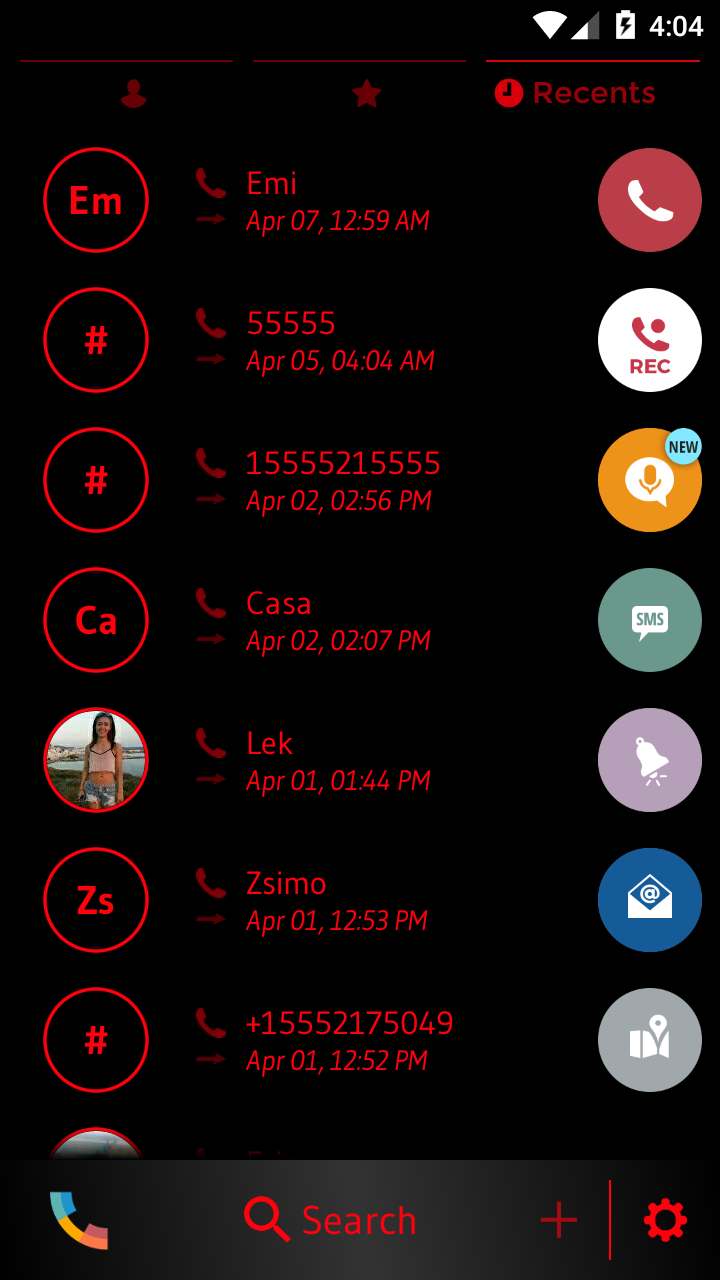Screen dimensions: 720x1280
Task: Open the SMS message action icon
Action: click(x=649, y=619)
